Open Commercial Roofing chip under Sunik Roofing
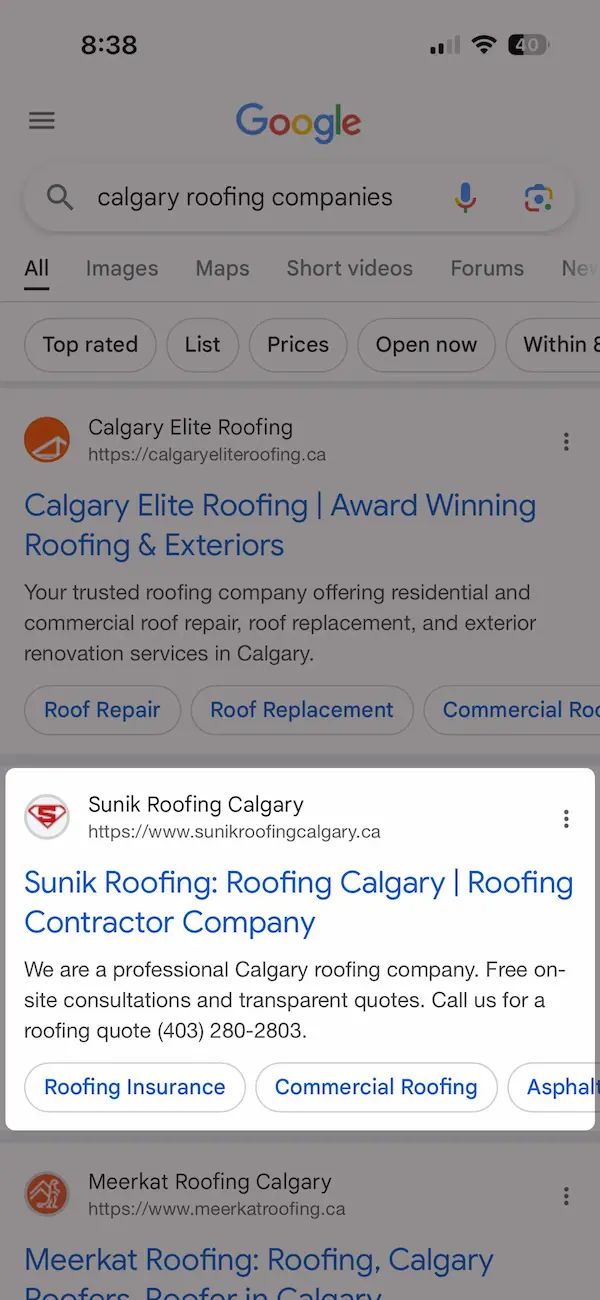 click(x=376, y=1087)
